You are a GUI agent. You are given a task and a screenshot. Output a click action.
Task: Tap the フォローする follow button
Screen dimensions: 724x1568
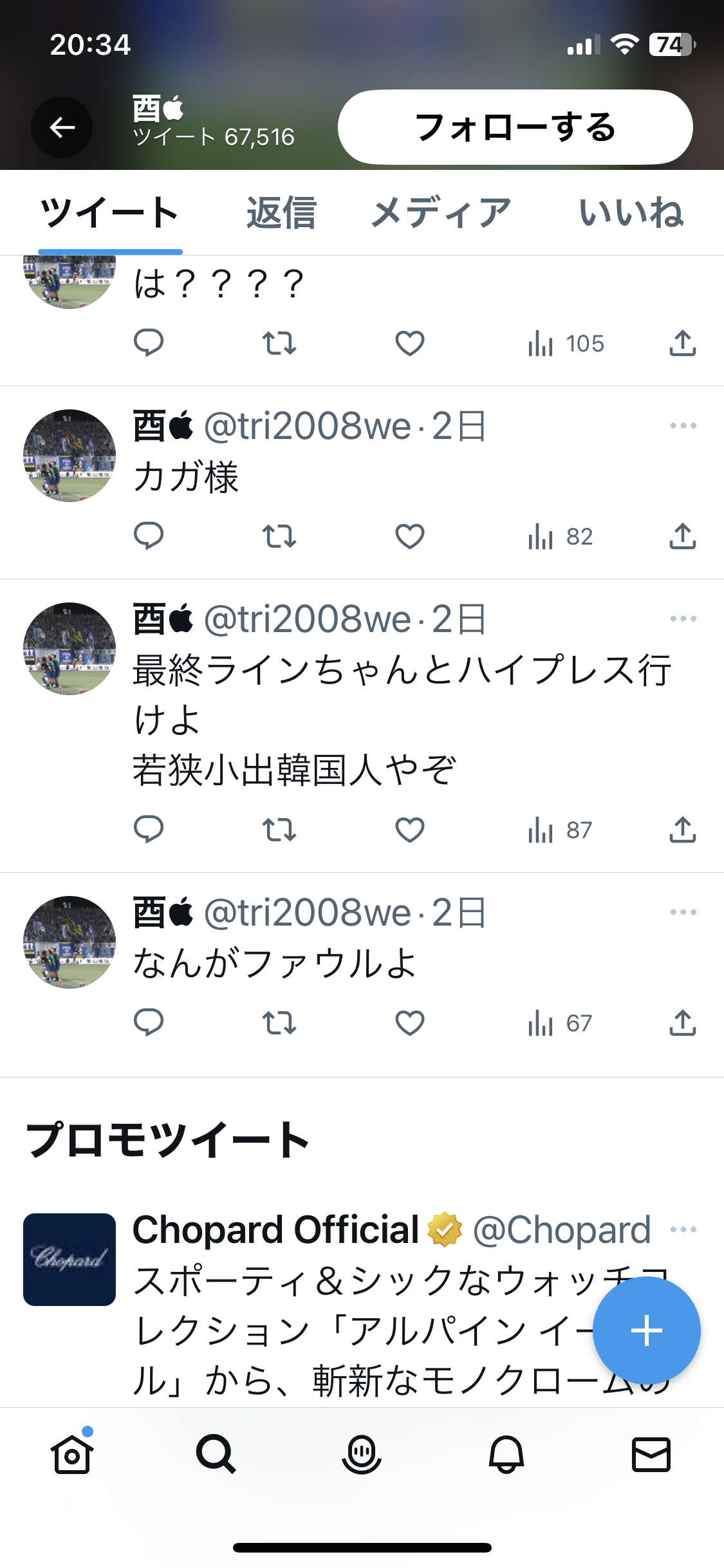pos(515,127)
